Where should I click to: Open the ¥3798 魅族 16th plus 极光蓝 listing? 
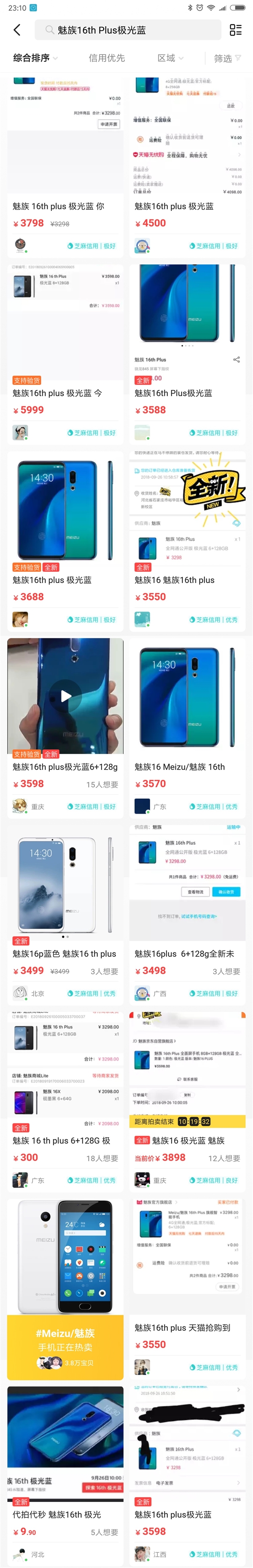click(x=65, y=206)
